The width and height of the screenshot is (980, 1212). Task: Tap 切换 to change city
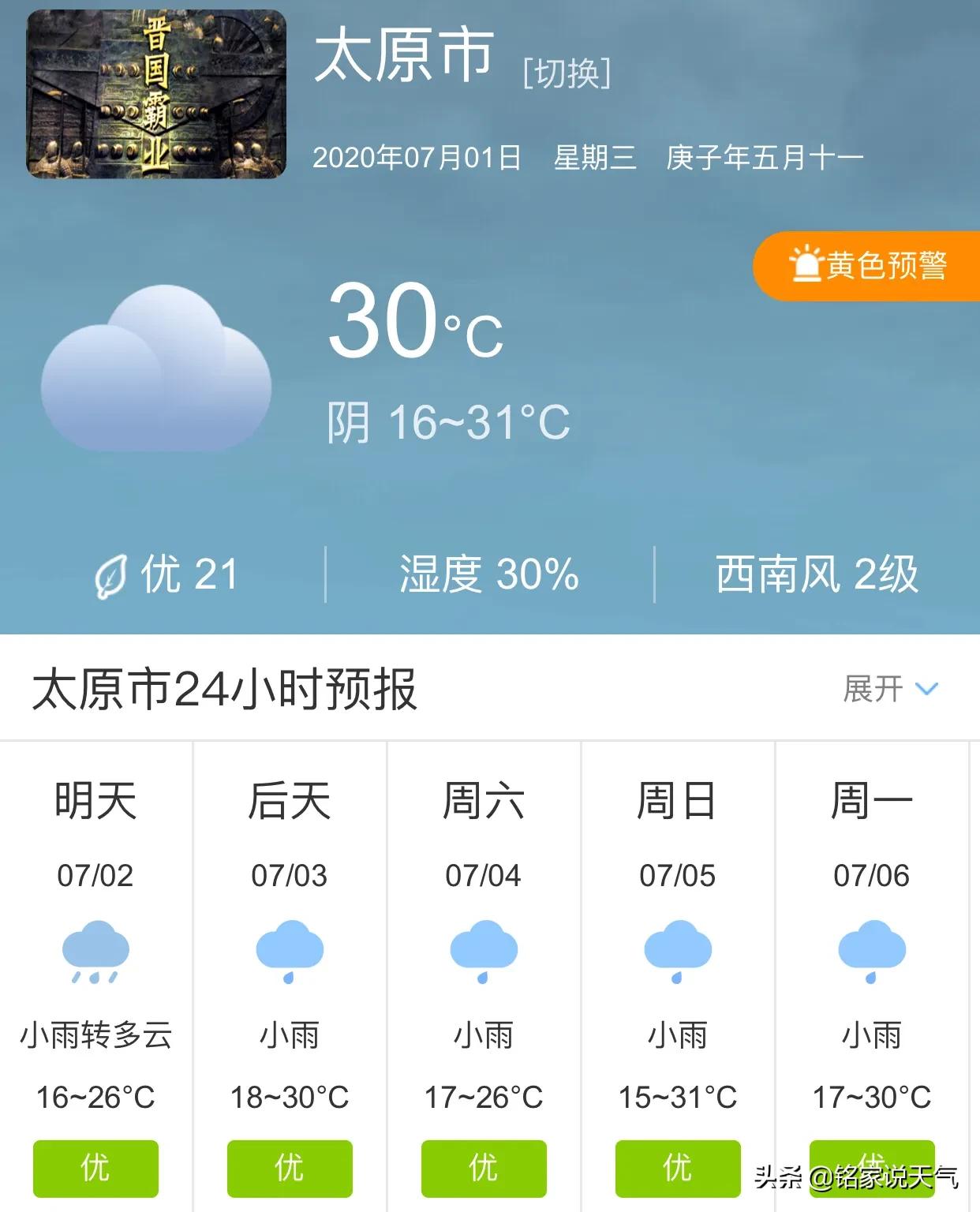click(x=567, y=73)
